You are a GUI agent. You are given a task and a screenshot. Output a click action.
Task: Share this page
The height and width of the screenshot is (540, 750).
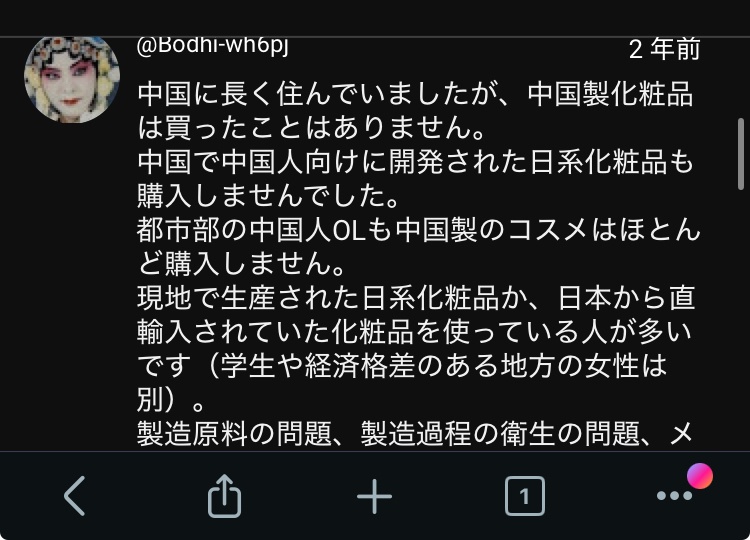coord(225,495)
